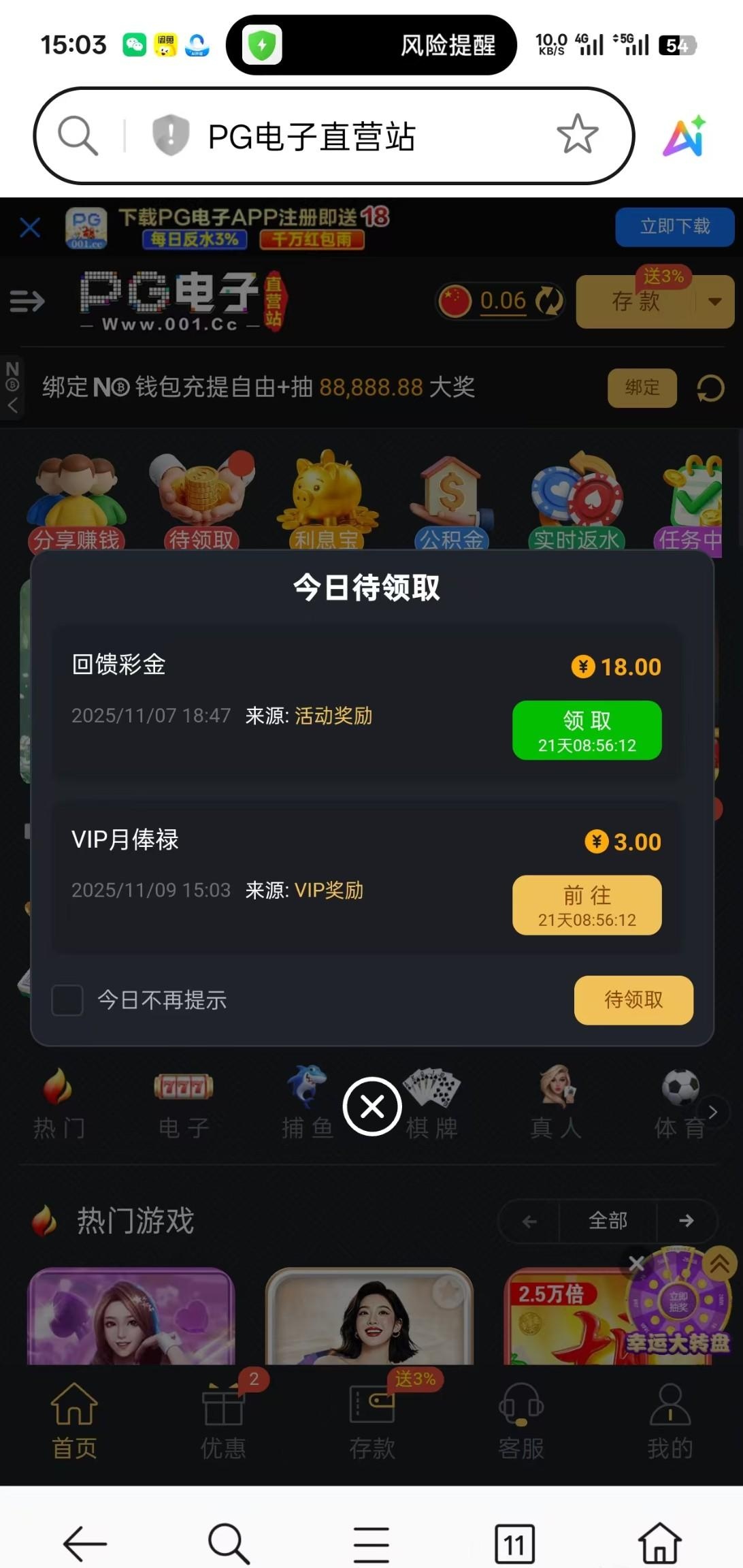The image size is (743, 1568).
Task: Open the browser menu
Action: pyautogui.click(x=371, y=1543)
